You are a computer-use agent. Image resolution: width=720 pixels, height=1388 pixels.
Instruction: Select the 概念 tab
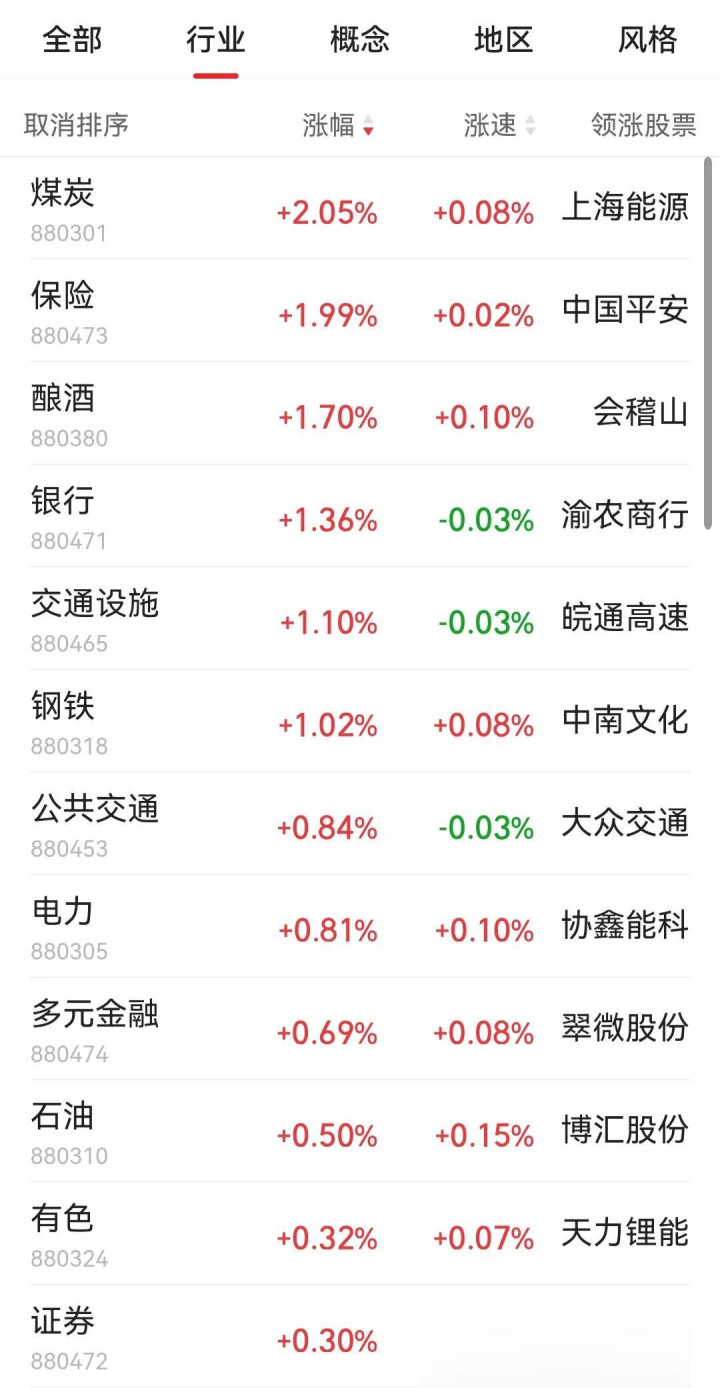click(x=360, y=41)
